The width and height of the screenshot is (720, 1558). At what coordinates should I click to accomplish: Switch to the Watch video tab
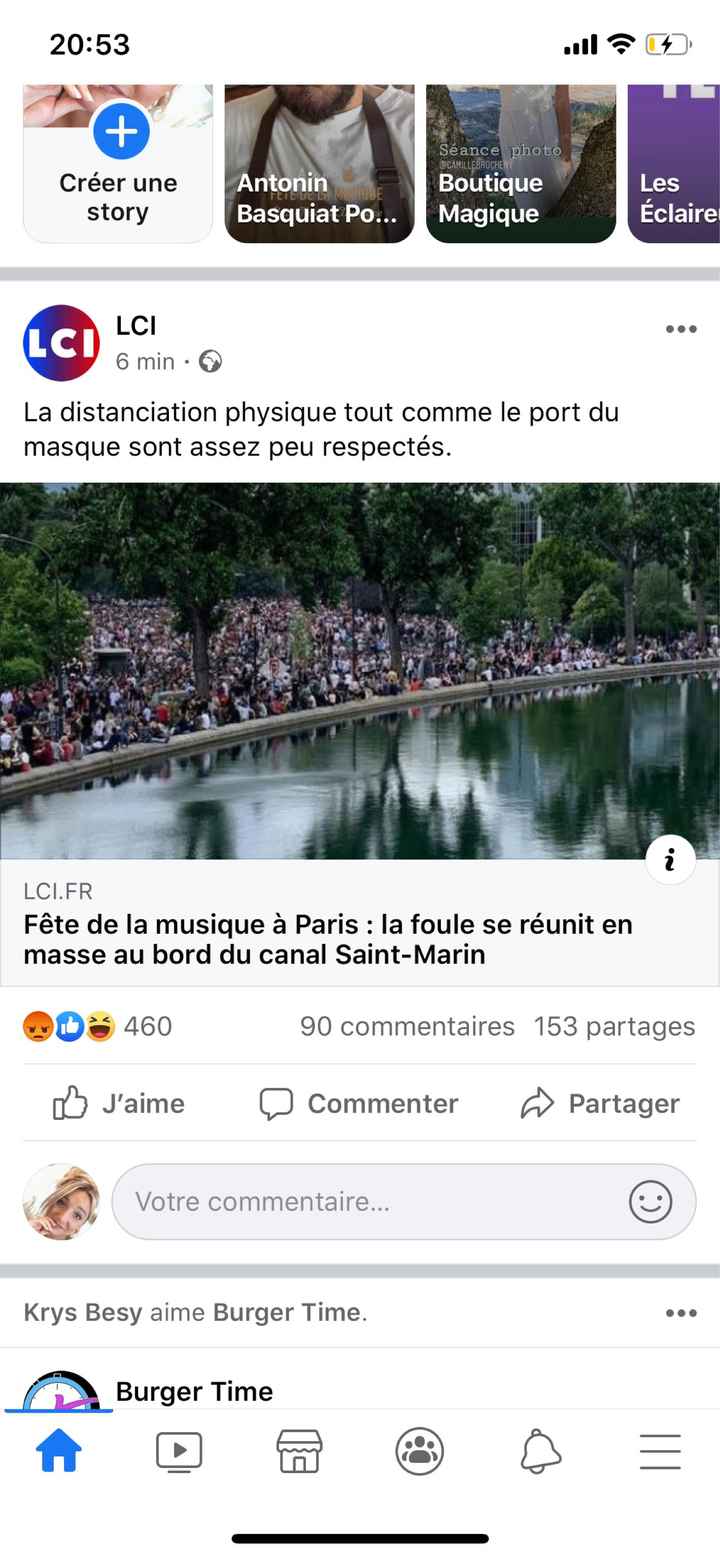pos(179,1451)
